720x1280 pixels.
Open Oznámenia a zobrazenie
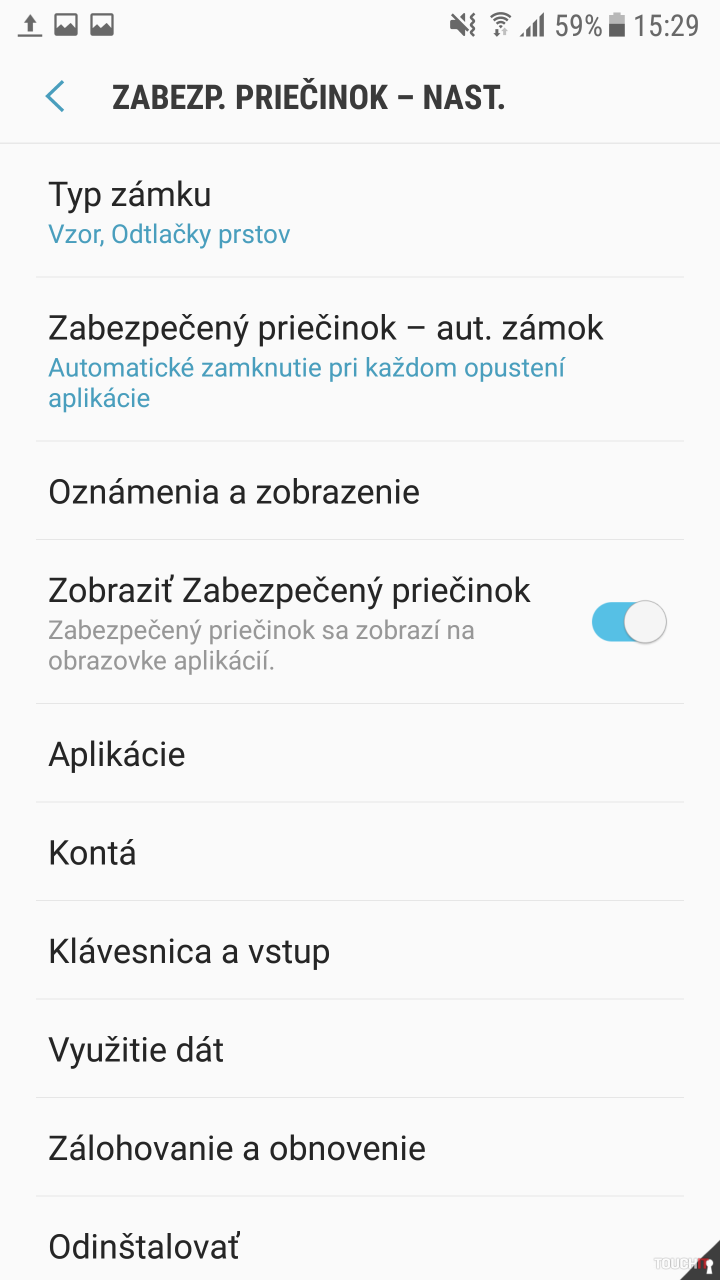tap(360, 492)
